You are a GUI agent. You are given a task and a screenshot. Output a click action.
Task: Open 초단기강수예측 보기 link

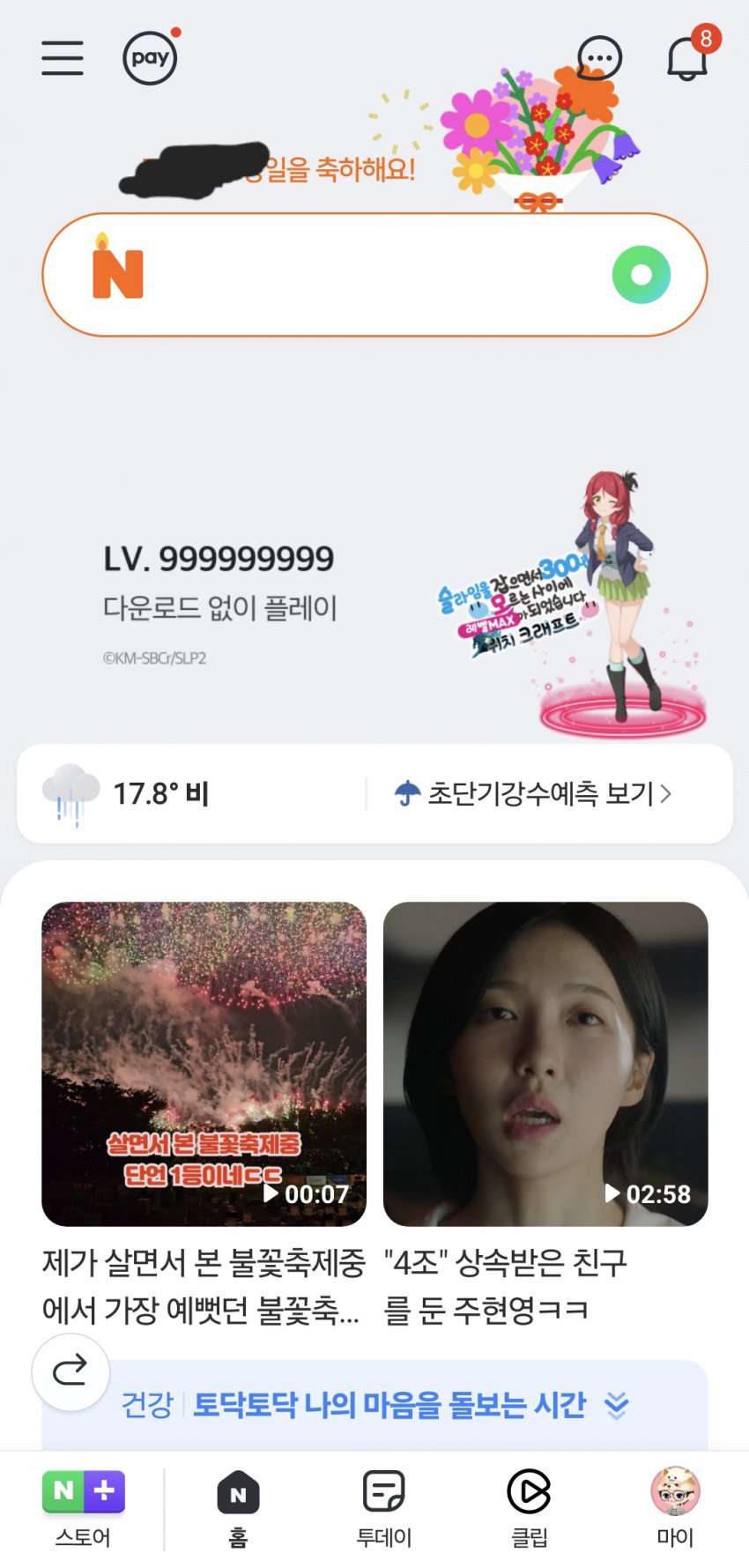point(533,793)
